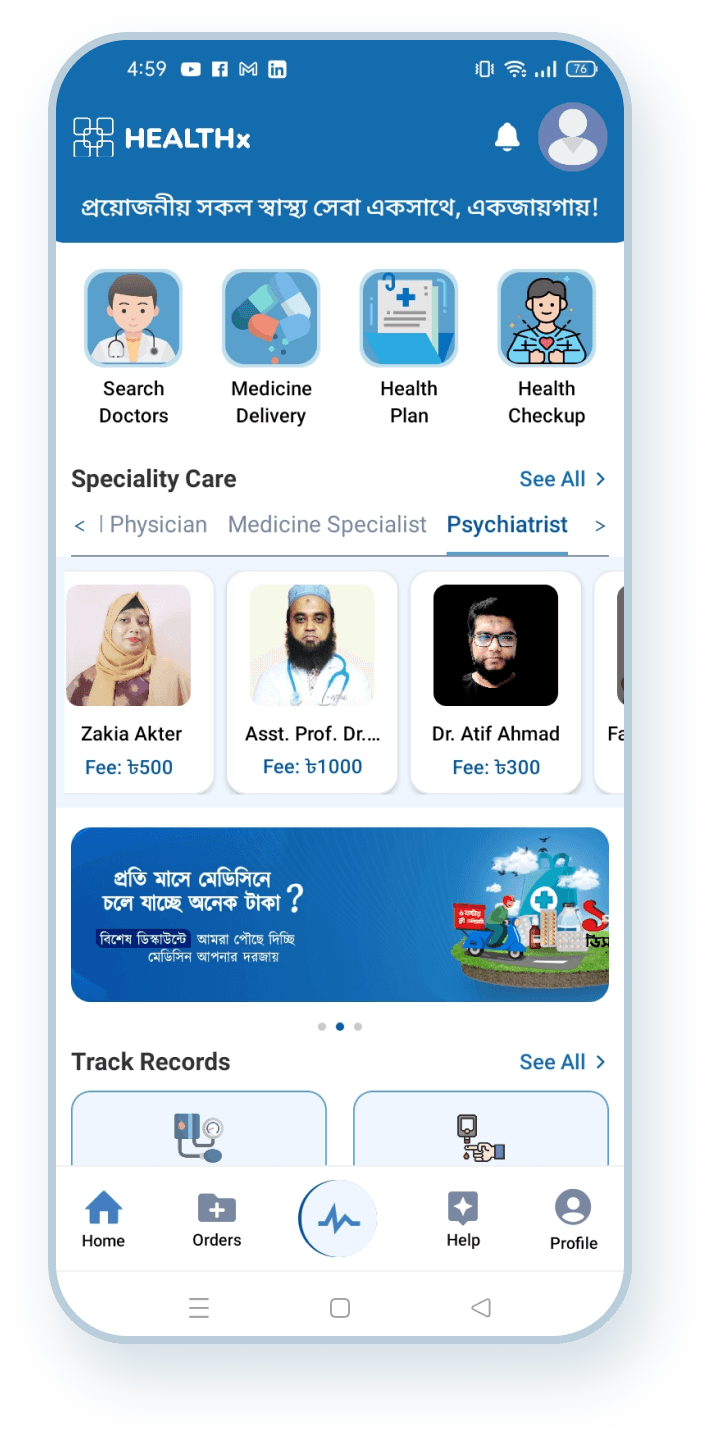See all Track Records
This screenshot has width=712, height=1440.
pyautogui.click(x=562, y=1062)
